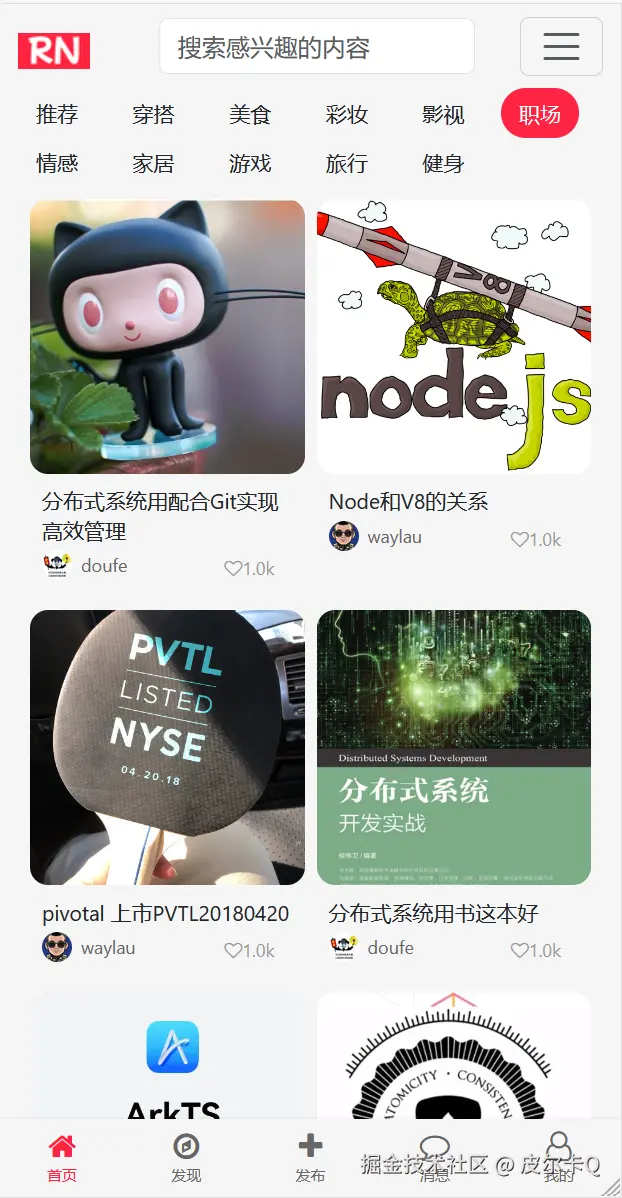Open the Git distributed system post
The height and width of the screenshot is (1198, 622).
(x=167, y=337)
